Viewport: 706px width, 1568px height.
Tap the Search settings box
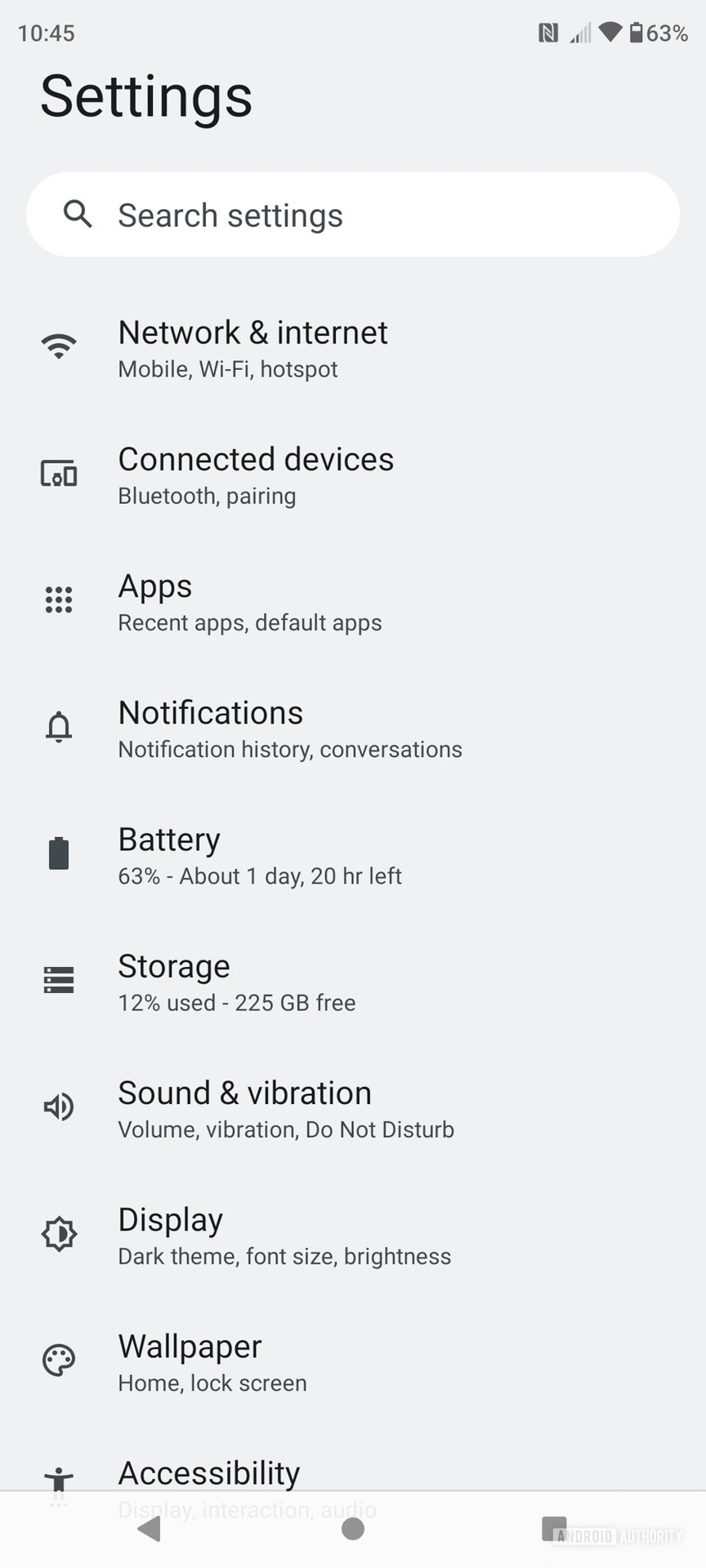click(x=353, y=215)
